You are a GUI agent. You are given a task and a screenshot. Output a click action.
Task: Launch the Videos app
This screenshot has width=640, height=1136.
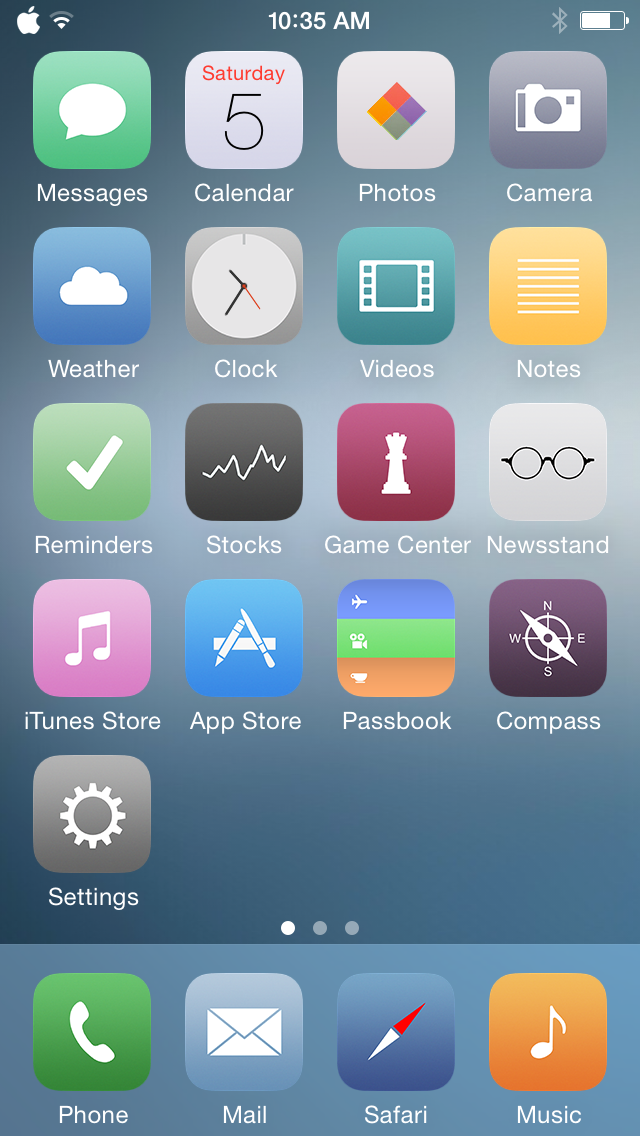tap(396, 286)
